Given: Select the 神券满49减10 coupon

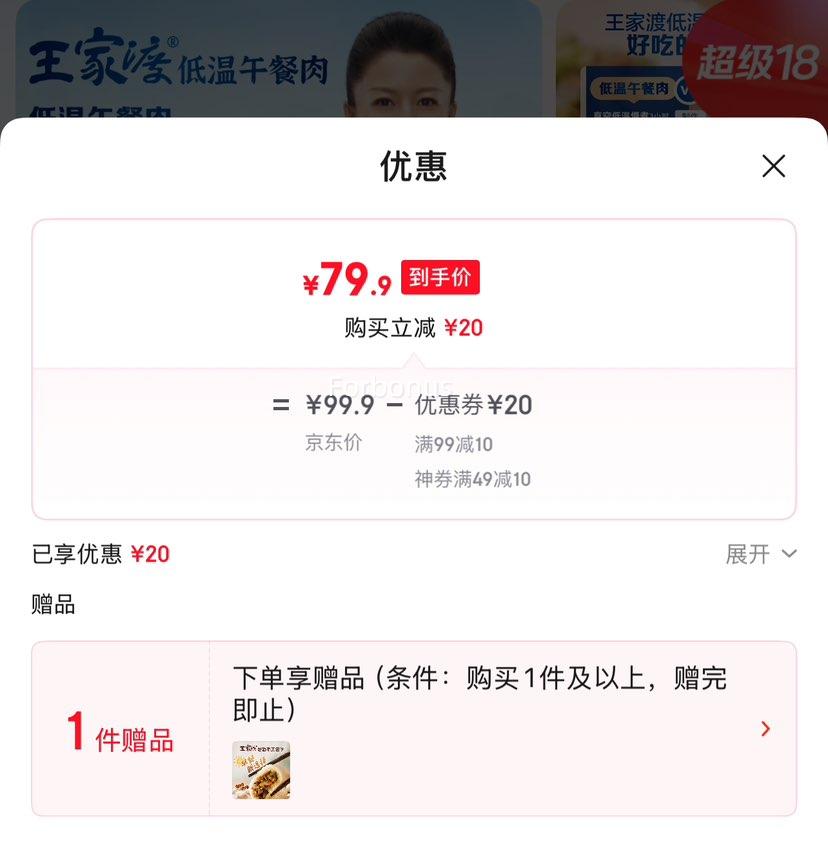Looking at the screenshot, I should click(471, 479).
